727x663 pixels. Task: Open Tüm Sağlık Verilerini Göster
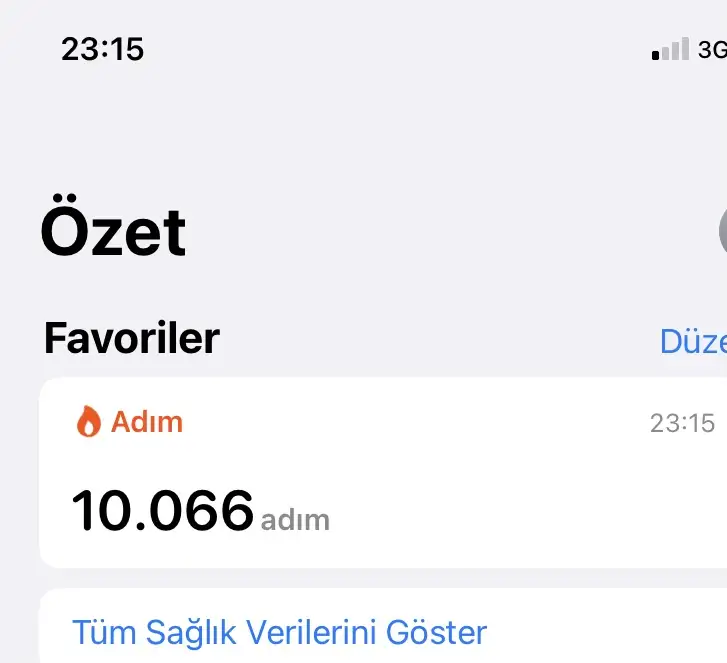click(x=280, y=632)
